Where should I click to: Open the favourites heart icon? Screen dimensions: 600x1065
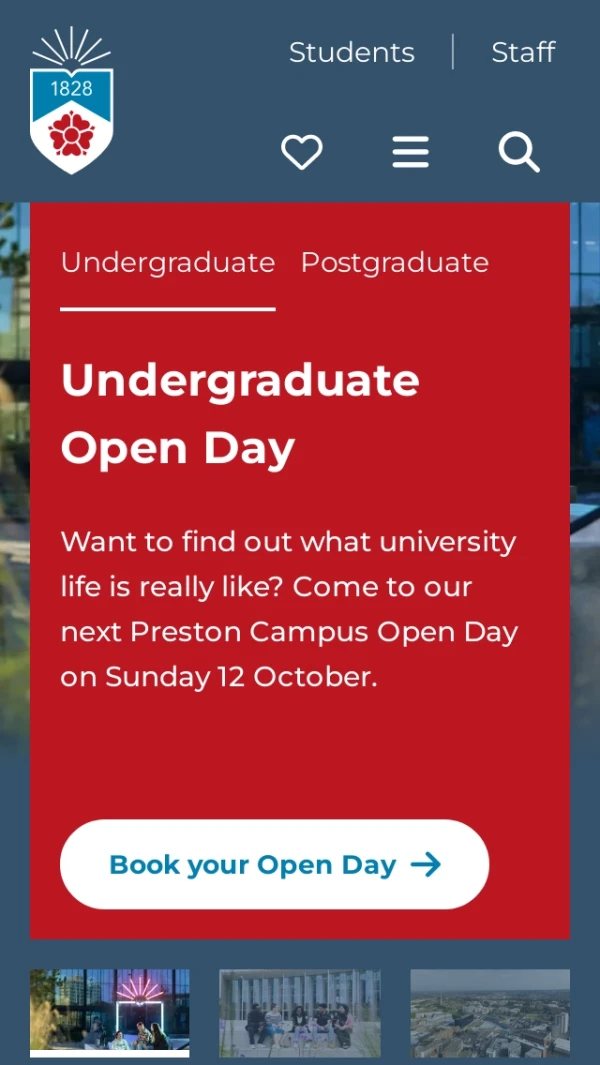click(301, 152)
